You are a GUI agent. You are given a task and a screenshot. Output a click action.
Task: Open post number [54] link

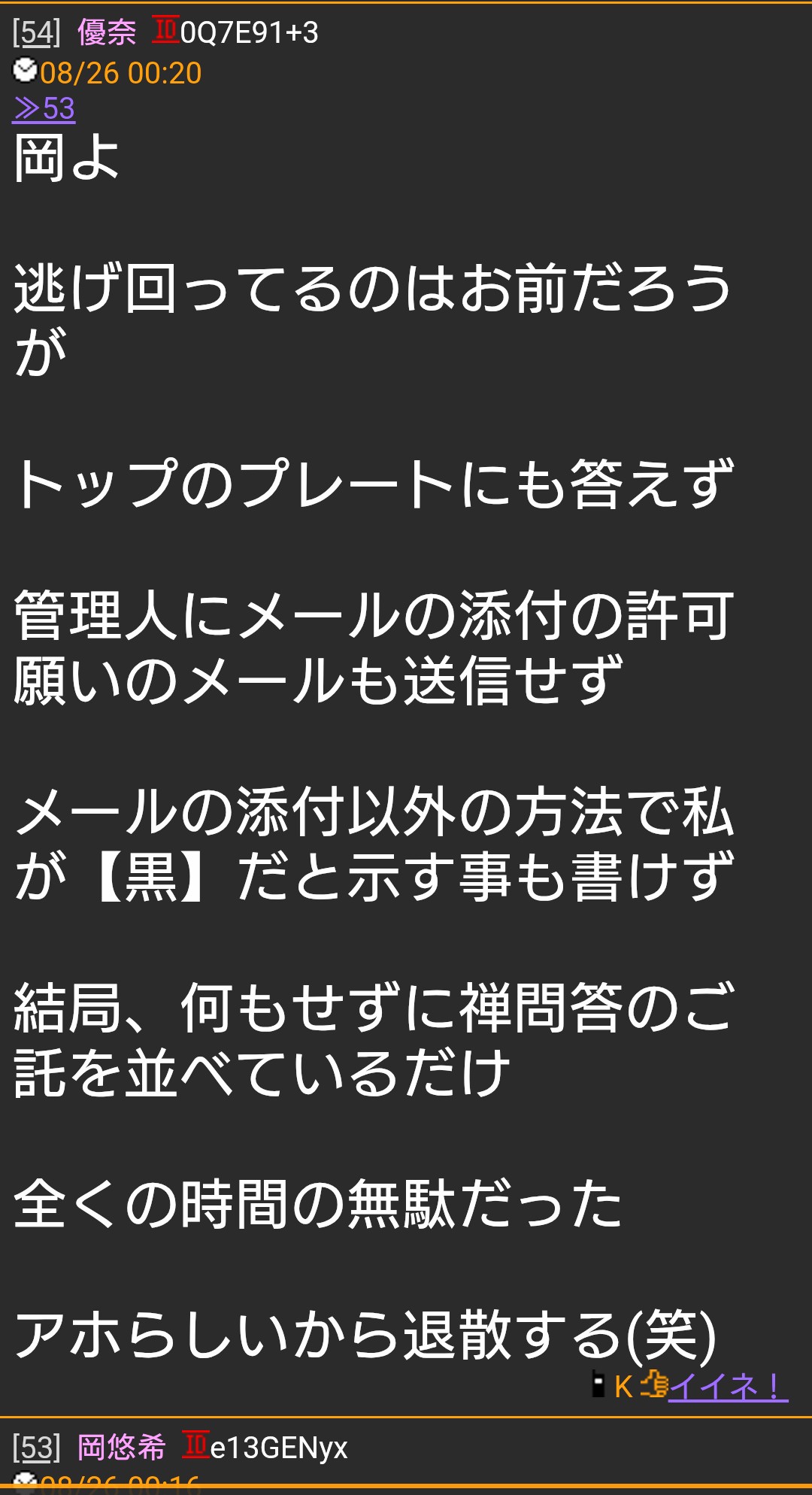coord(36,33)
